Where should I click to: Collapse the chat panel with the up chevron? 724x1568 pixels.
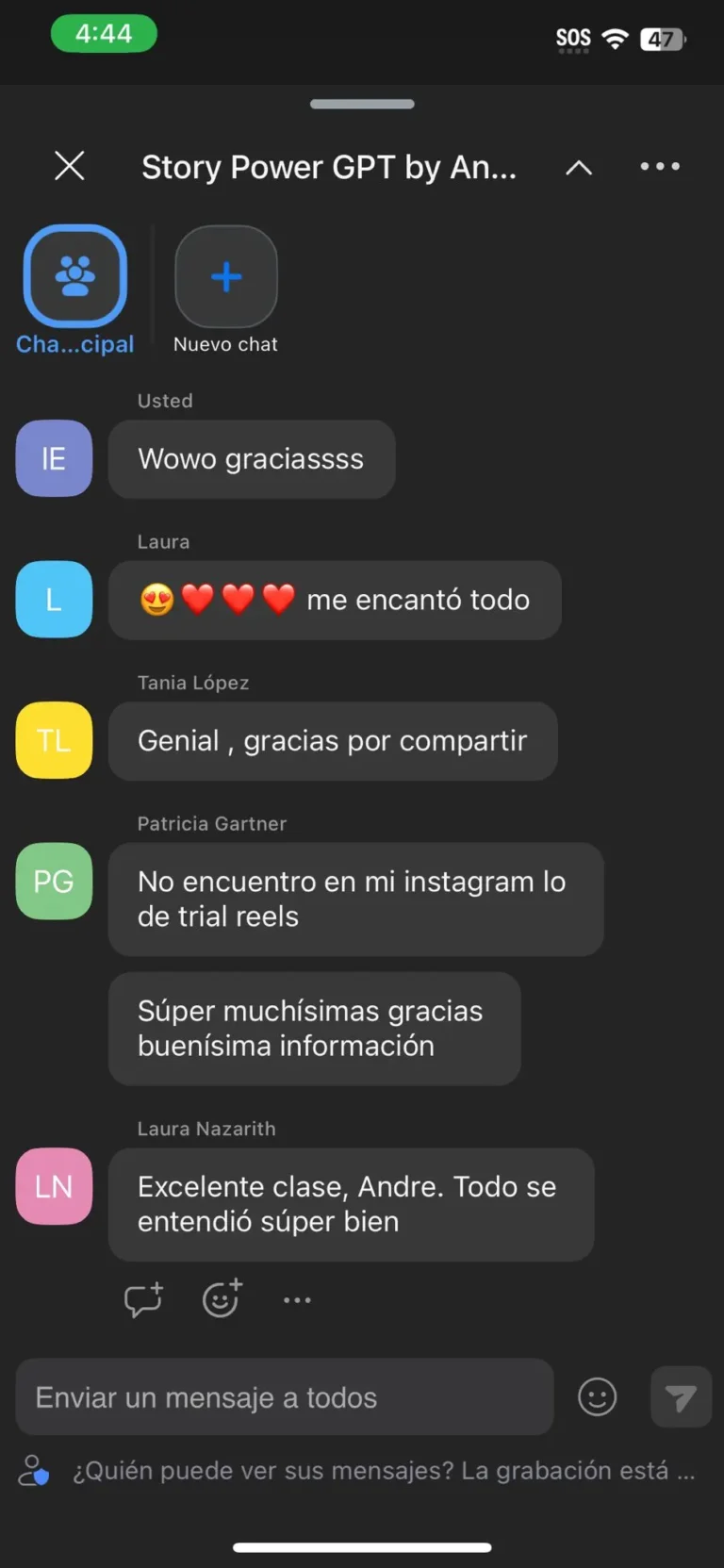tap(578, 167)
